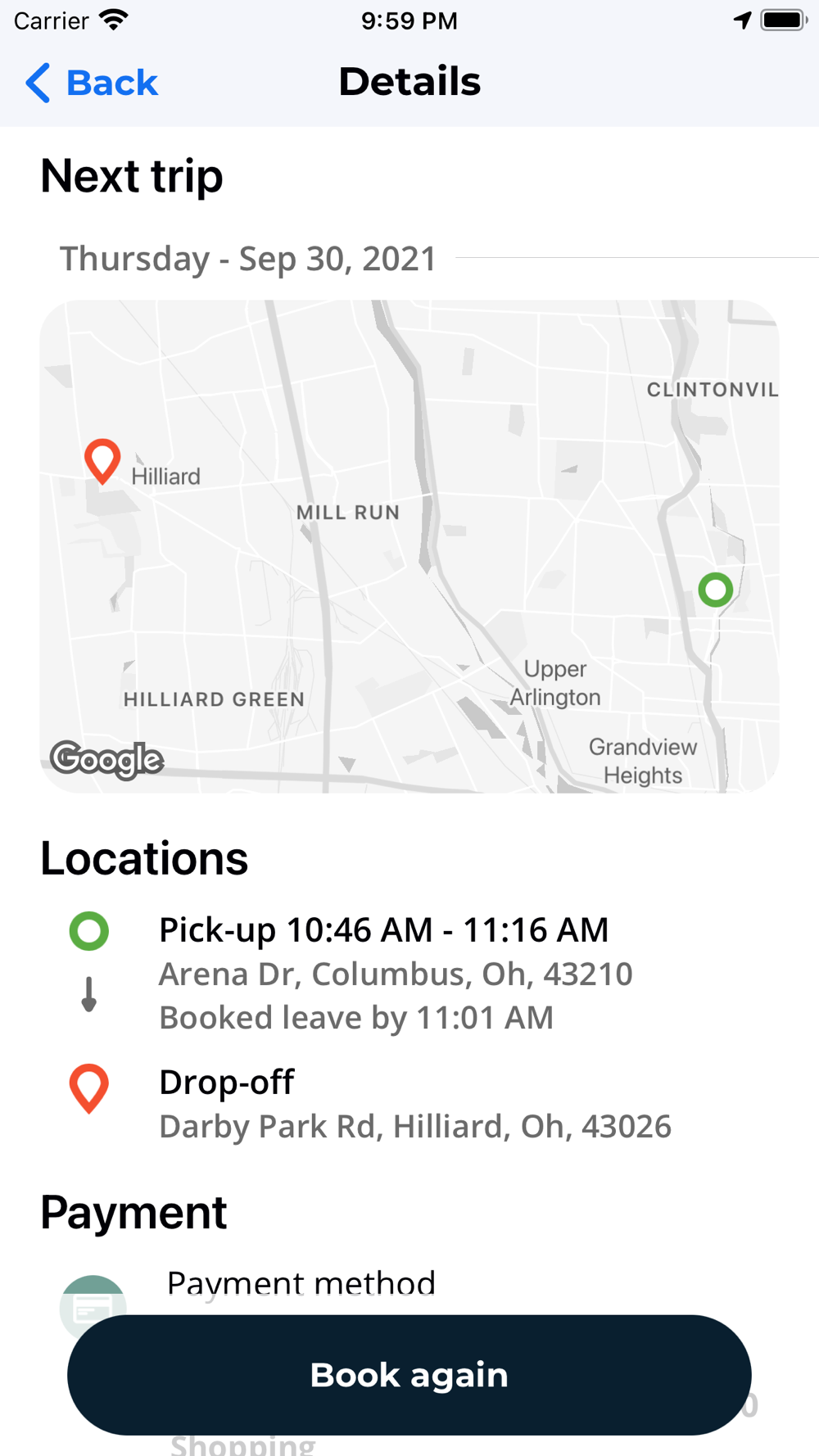This screenshot has height=1456, width=819.
Task: Go back using the Back button
Action: (x=91, y=83)
